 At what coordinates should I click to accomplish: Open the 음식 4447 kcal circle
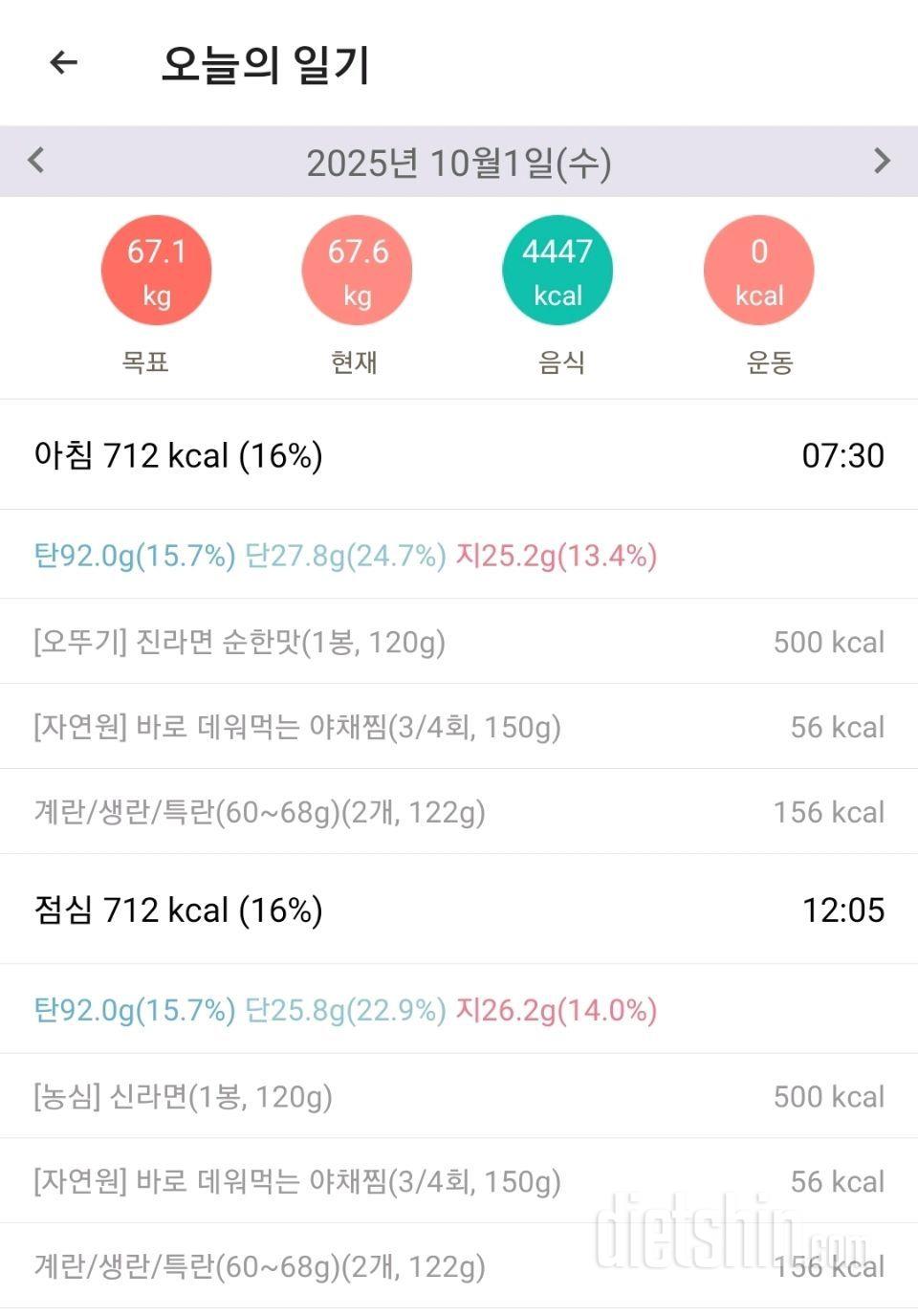[x=557, y=271]
